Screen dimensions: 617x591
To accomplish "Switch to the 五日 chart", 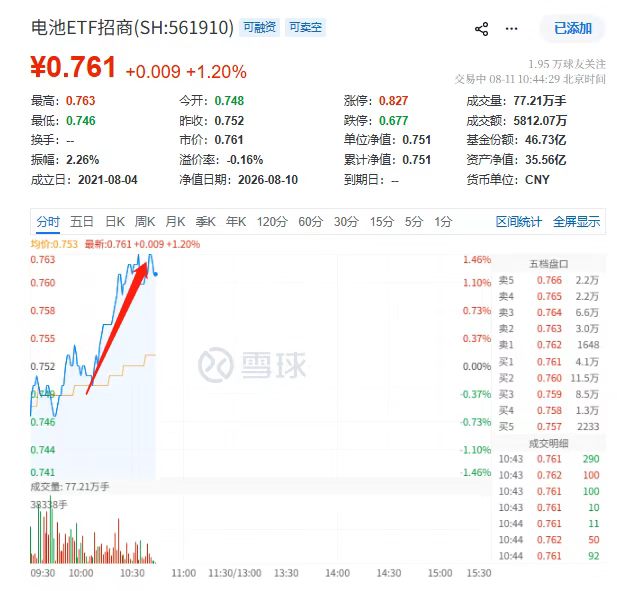I will 81,222.
